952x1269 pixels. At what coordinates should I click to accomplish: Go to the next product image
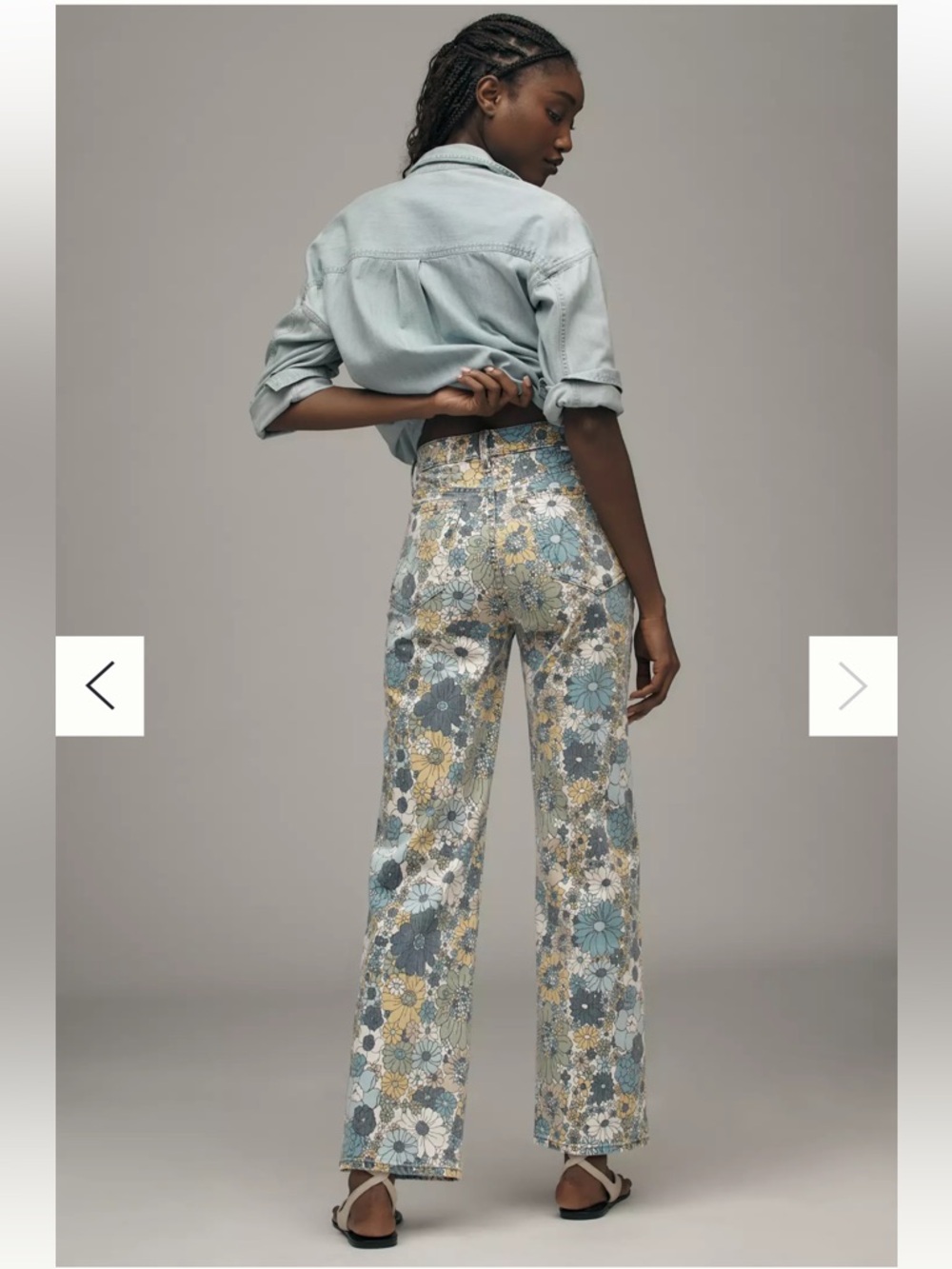(x=852, y=685)
